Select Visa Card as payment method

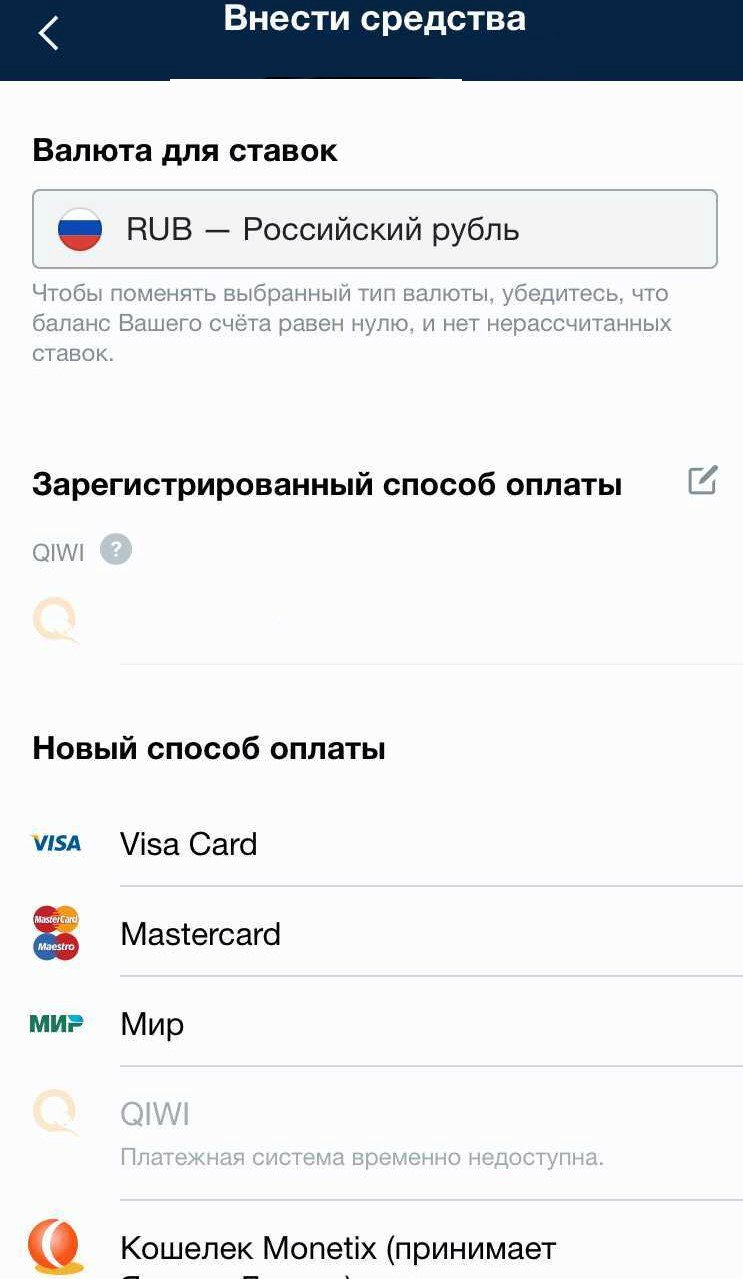[x=189, y=844]
